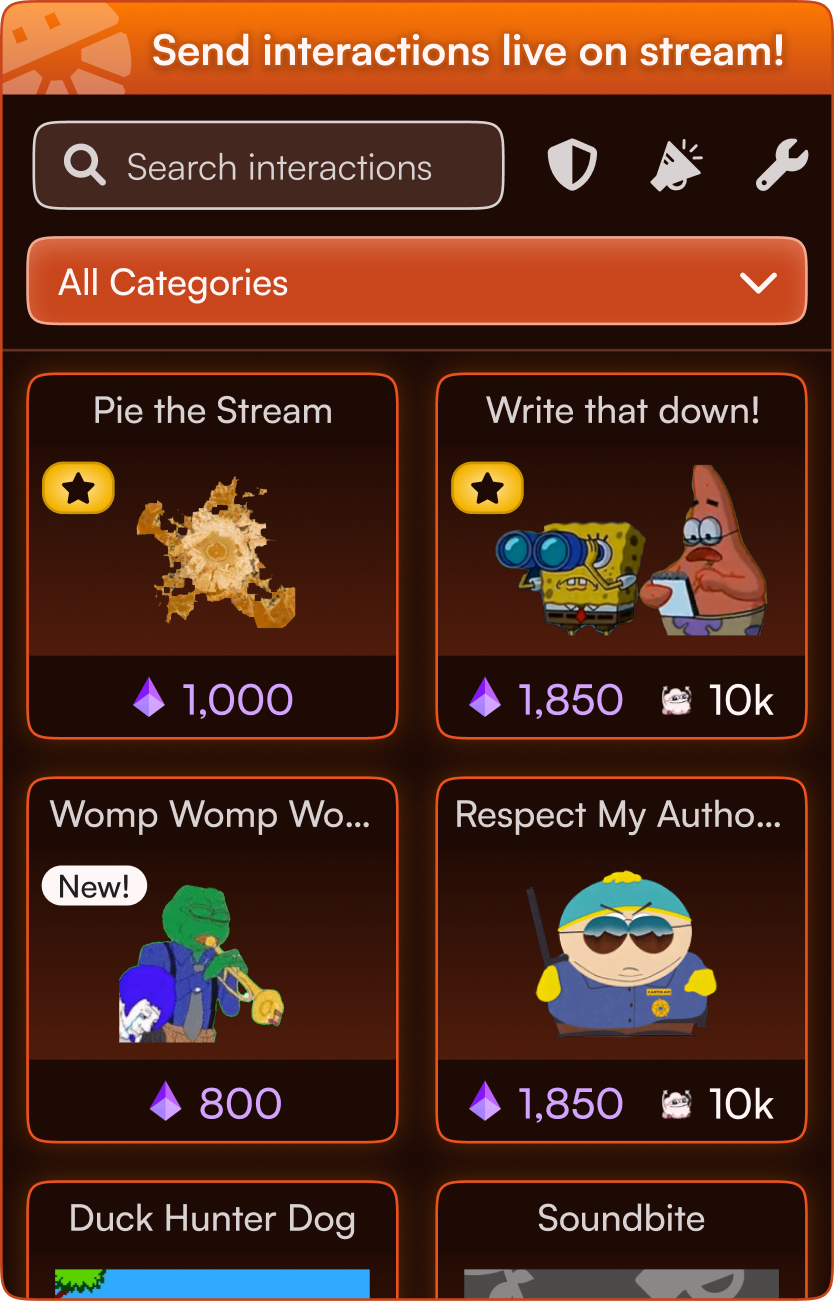The image size is (834, 1301).
Task: Open the wrench settings icon
Action: coord(781,166)
